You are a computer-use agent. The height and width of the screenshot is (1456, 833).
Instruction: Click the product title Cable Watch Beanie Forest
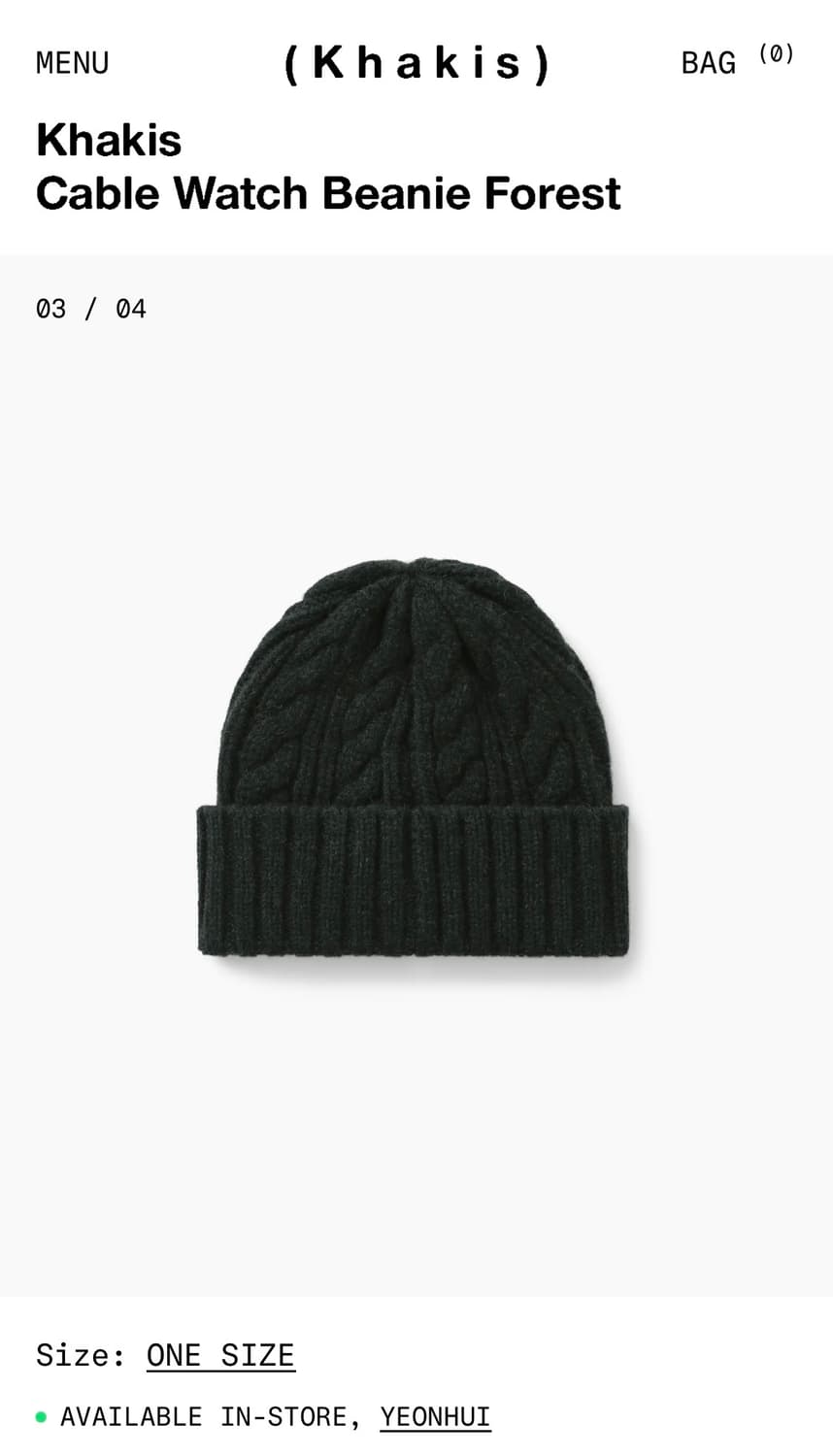click(x=328, y=192)
